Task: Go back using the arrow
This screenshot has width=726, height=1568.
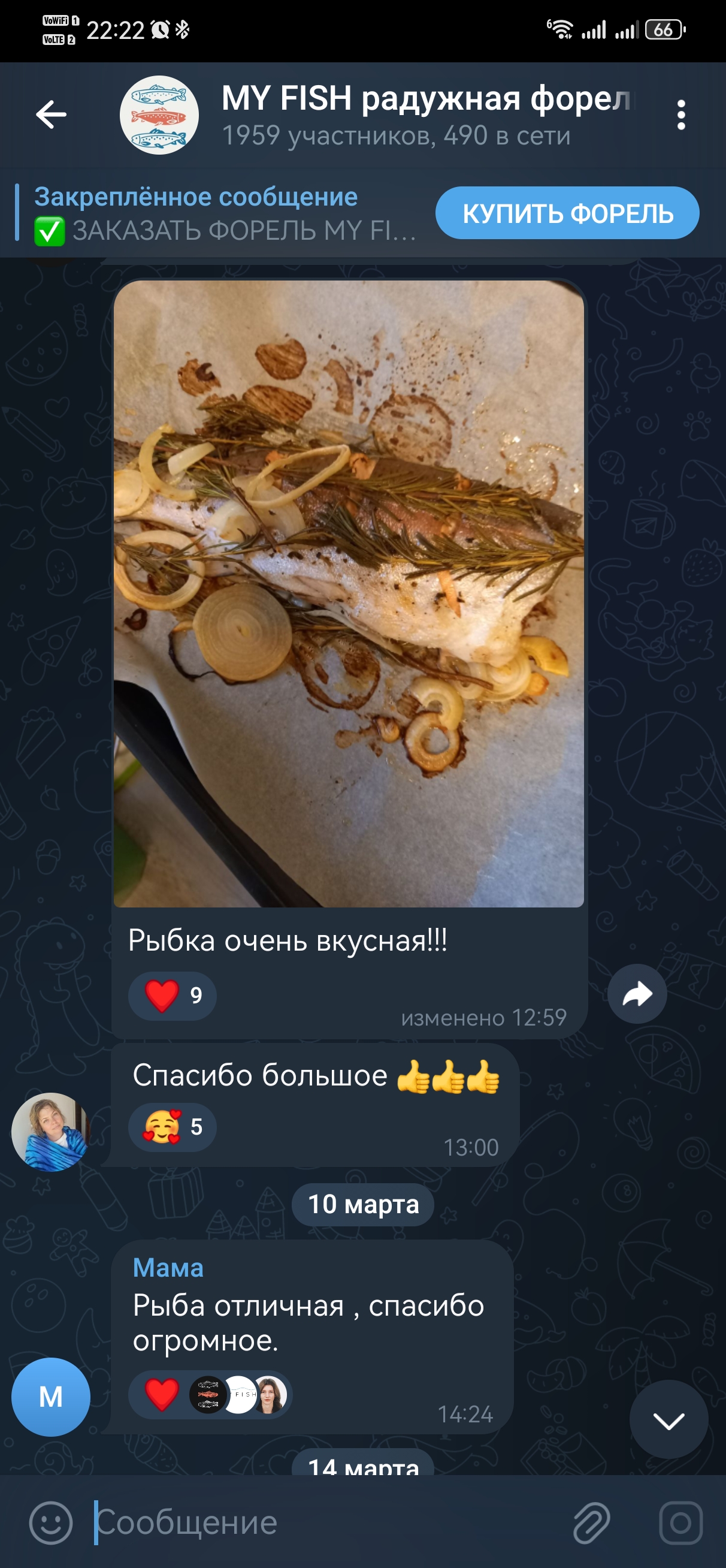Action: 51,114
